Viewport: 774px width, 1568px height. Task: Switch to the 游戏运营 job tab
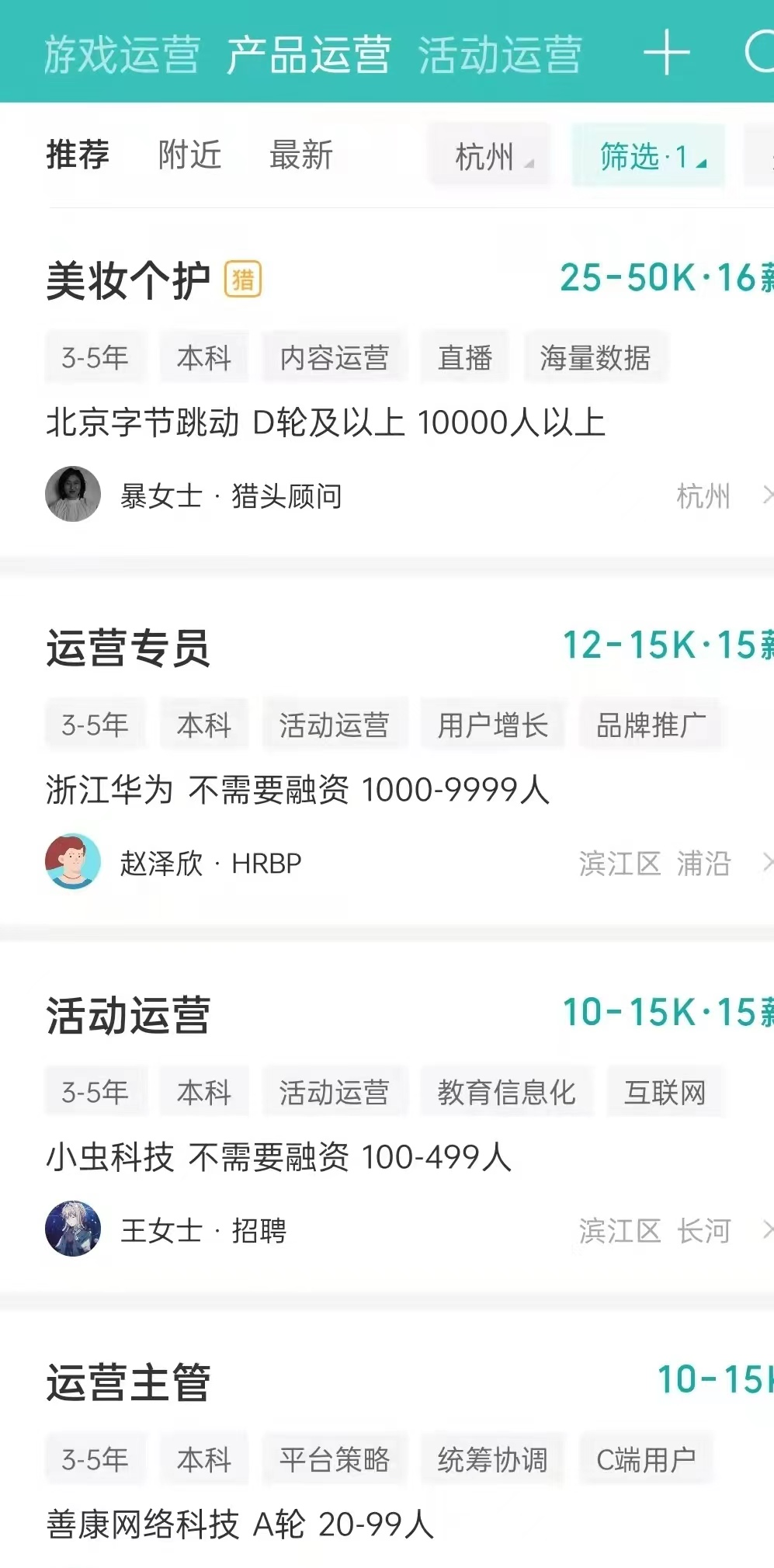pos(121,54)
